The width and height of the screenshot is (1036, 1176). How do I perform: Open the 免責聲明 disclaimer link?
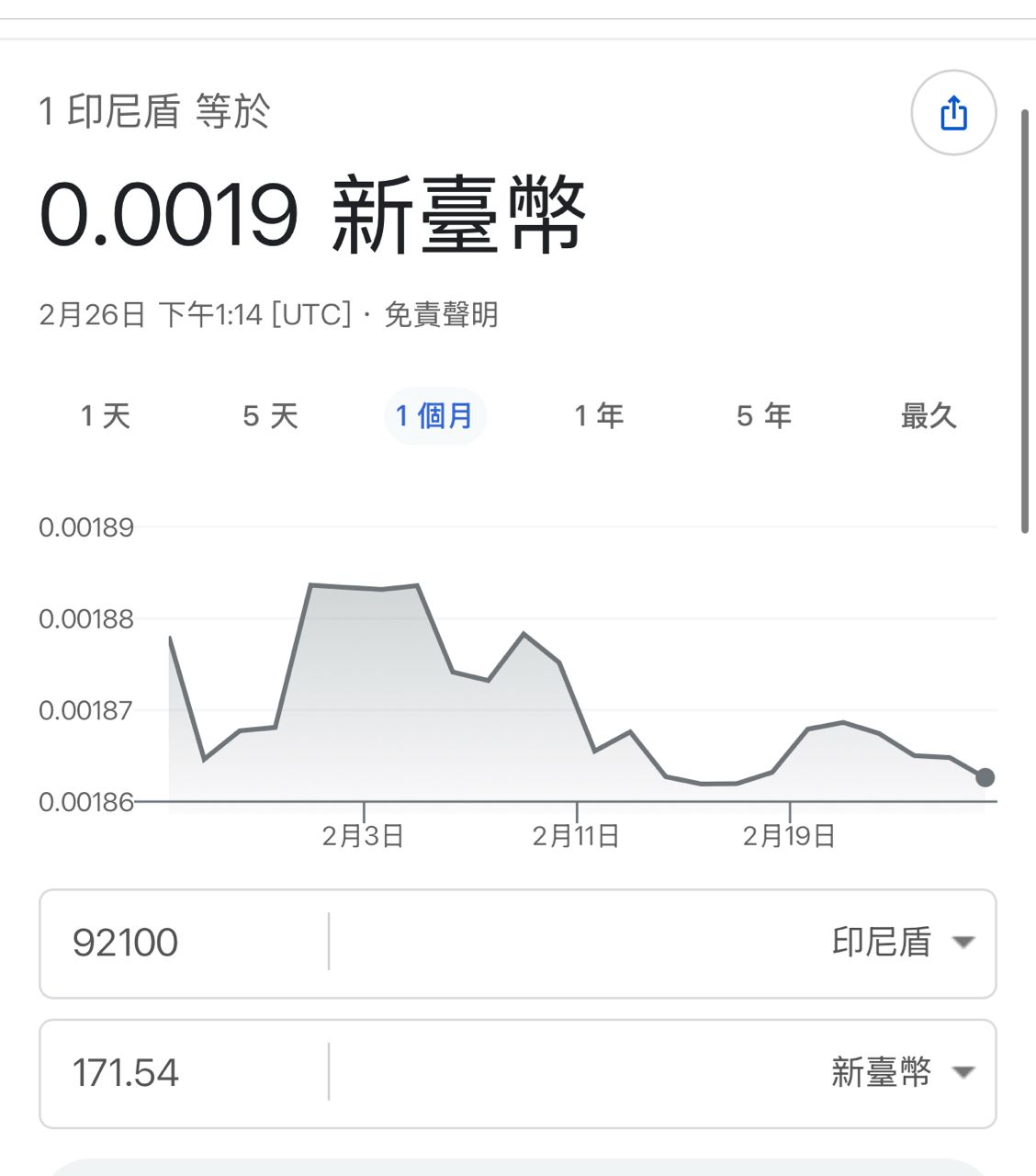[441, 315]
